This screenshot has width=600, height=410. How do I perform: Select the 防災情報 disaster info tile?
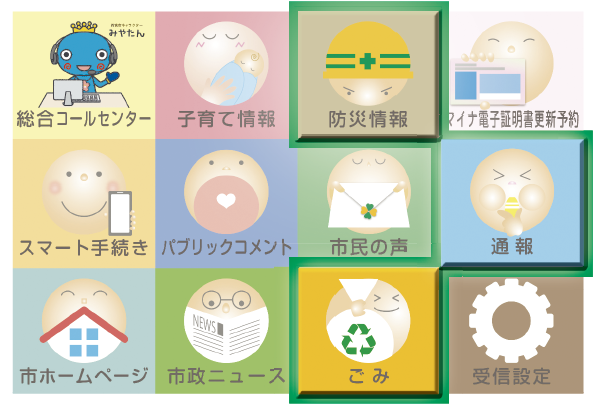pyautogui.click(x=368, y=72)
